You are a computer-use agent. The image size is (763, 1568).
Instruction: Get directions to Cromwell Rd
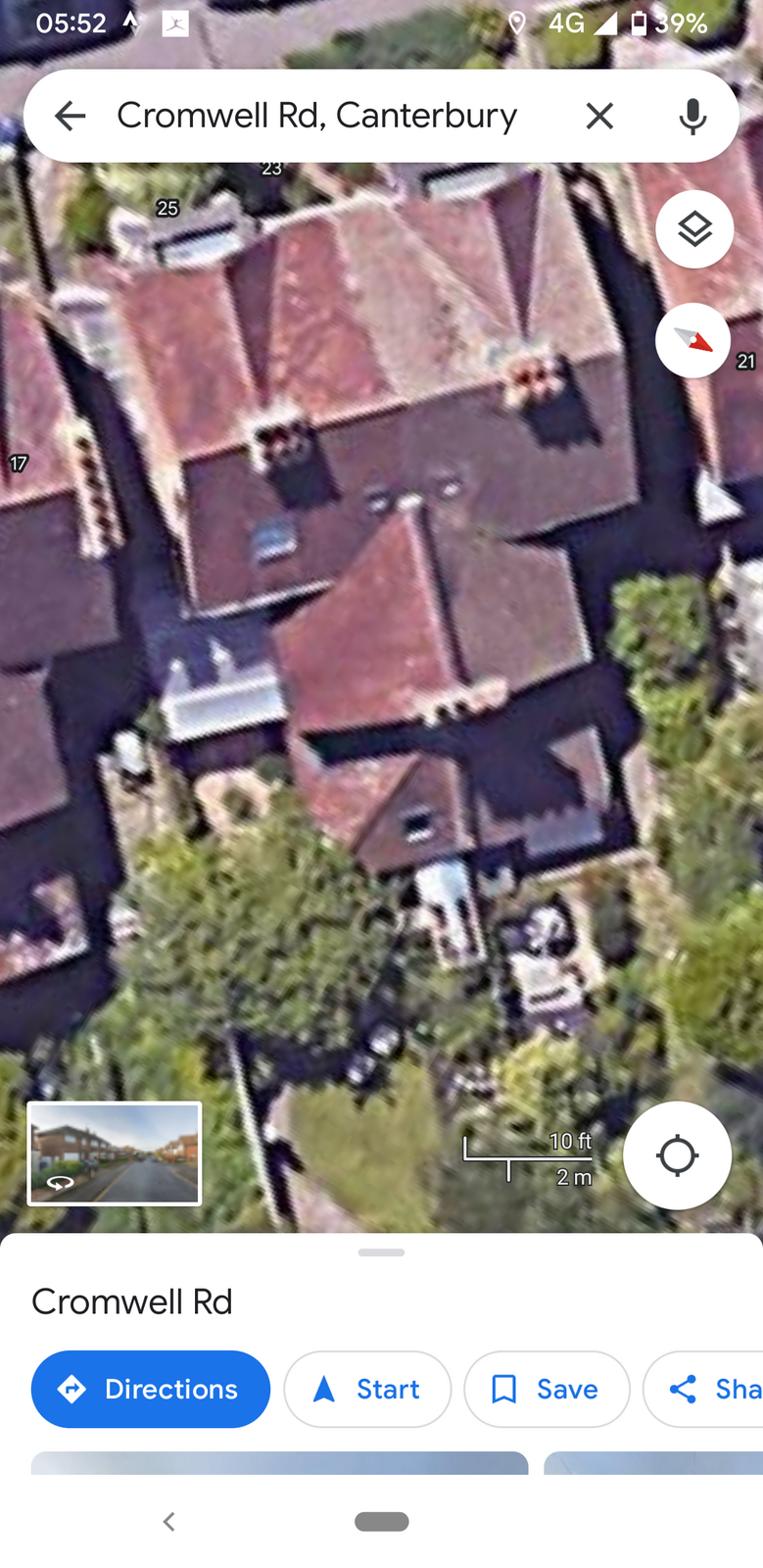pyautogui.click(x=151, y=1389)
